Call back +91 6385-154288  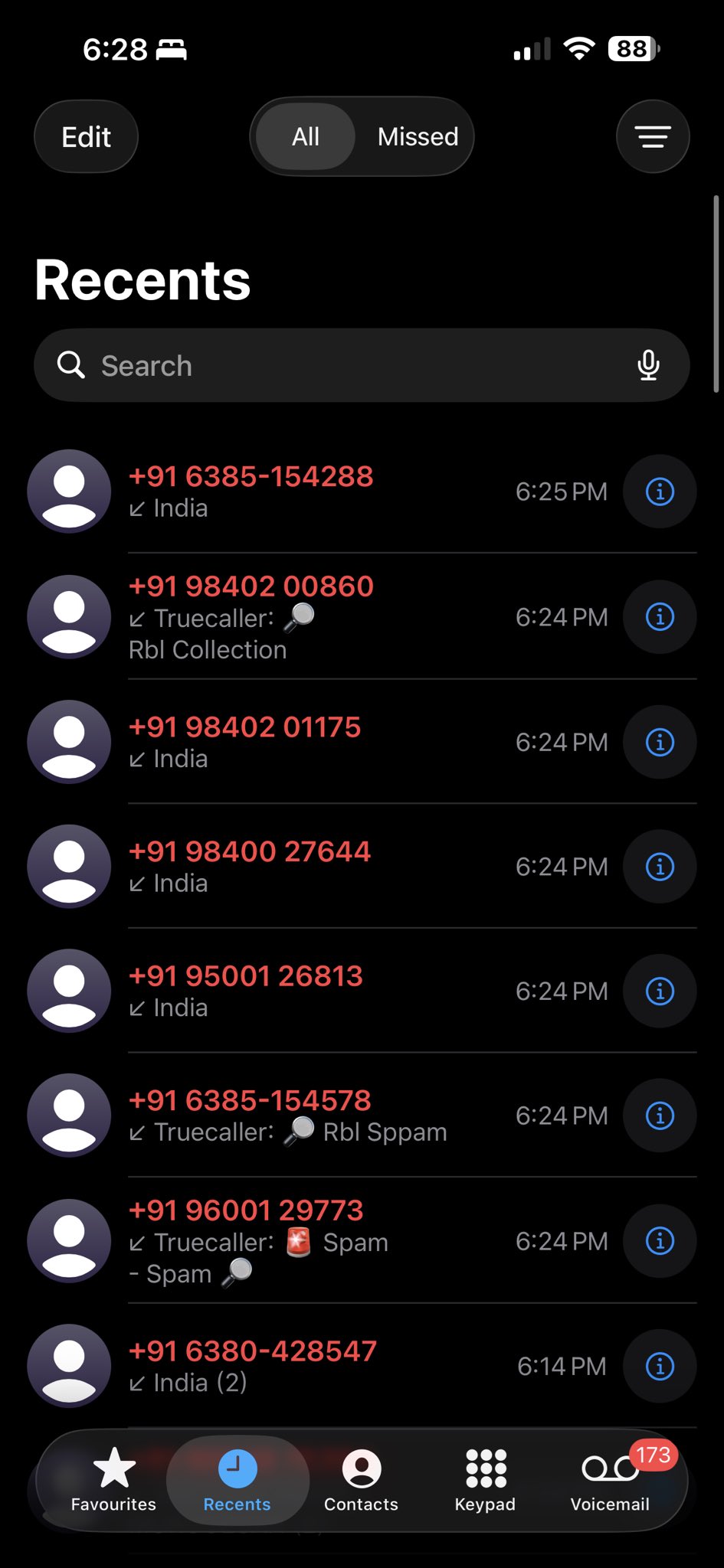[x=306, y=491]
